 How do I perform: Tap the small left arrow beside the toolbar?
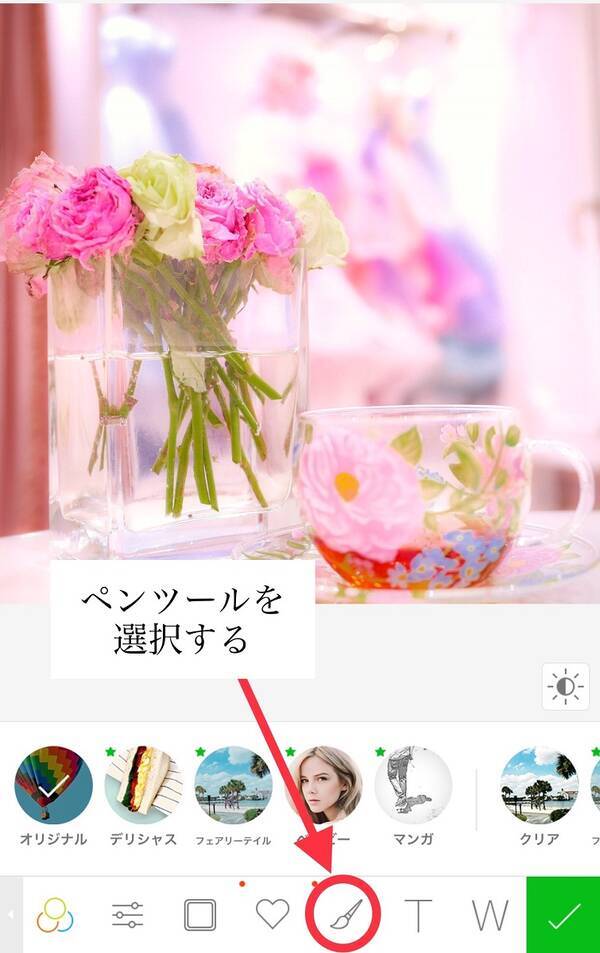pos(11,915)
